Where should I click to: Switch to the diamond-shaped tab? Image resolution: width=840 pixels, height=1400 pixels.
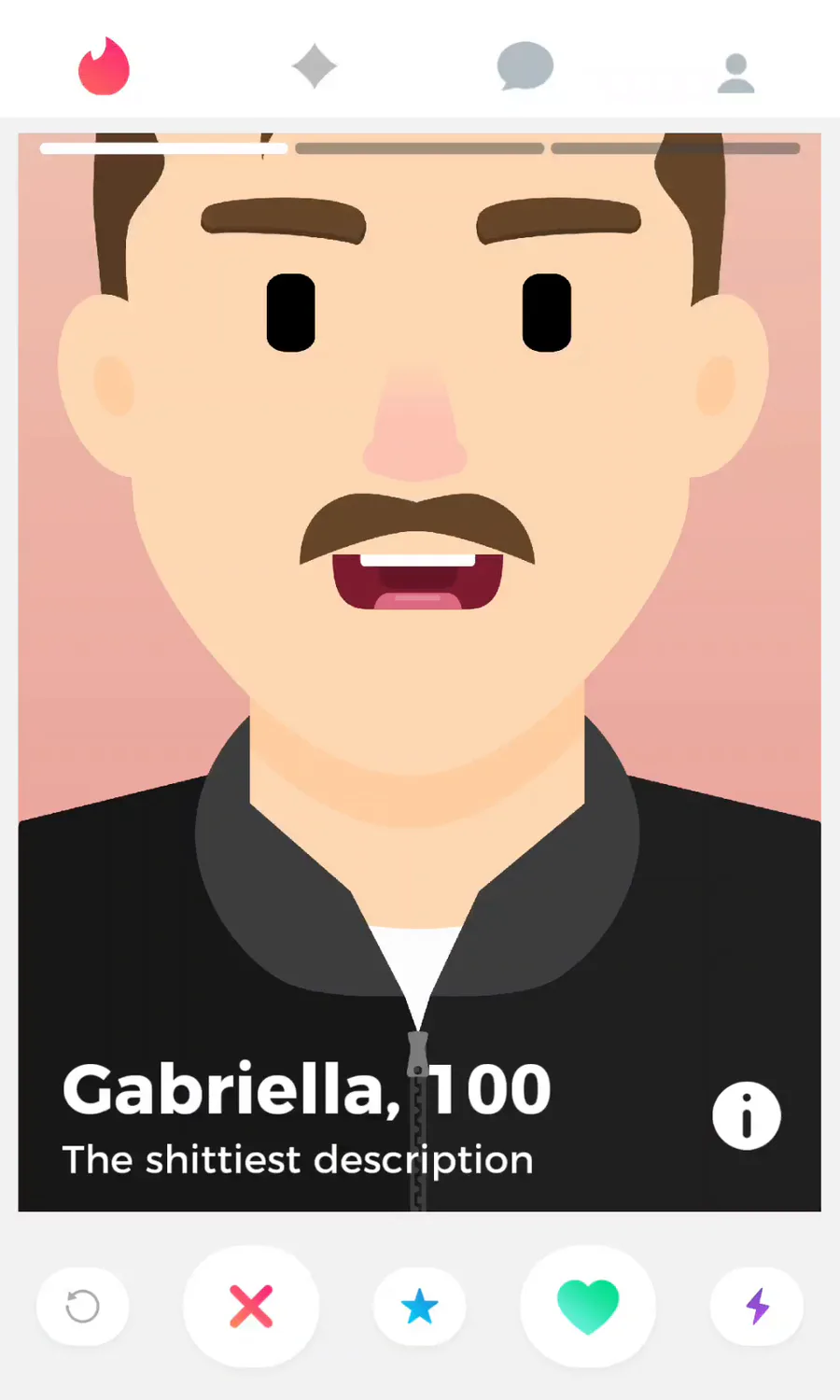[x=315, y=66]
